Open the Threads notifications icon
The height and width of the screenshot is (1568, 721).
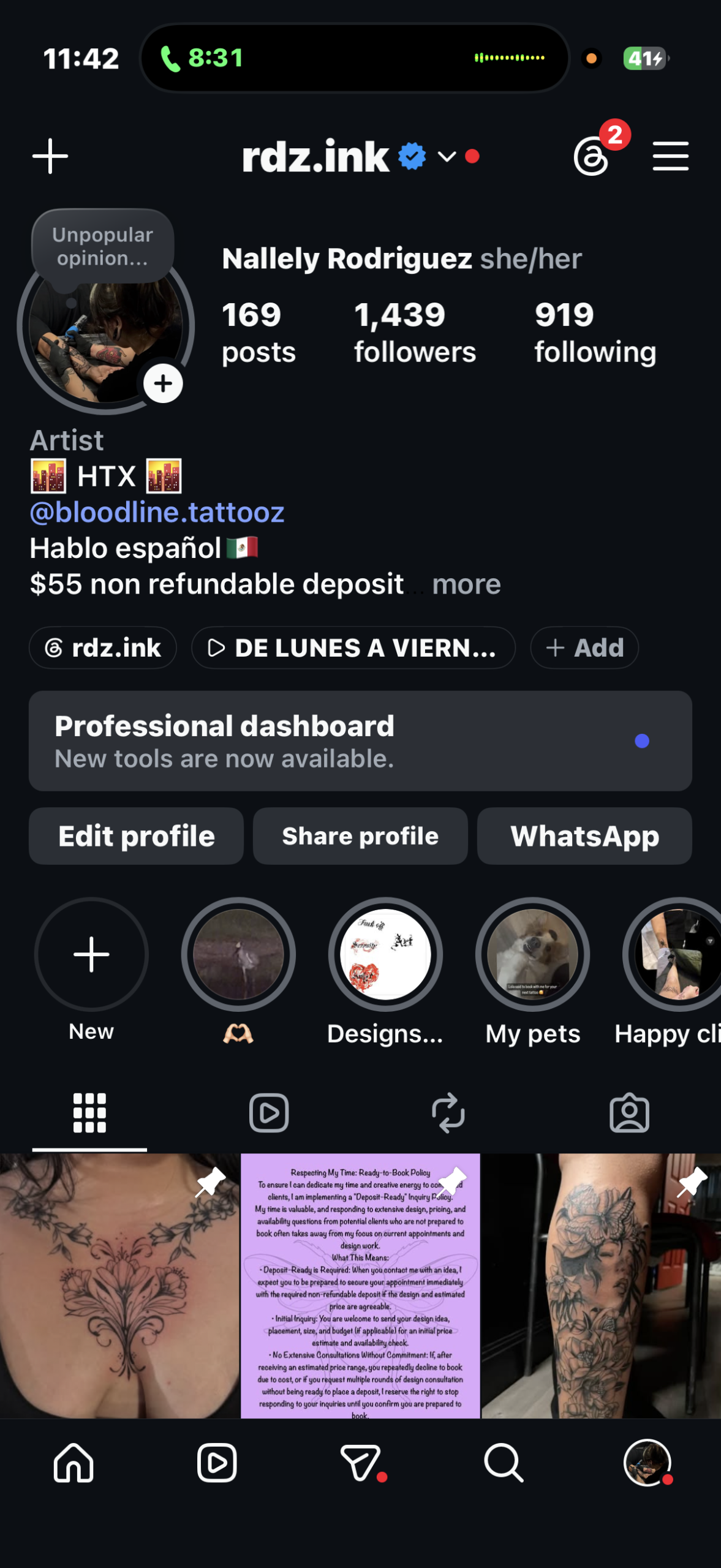(x=592, y=156)
